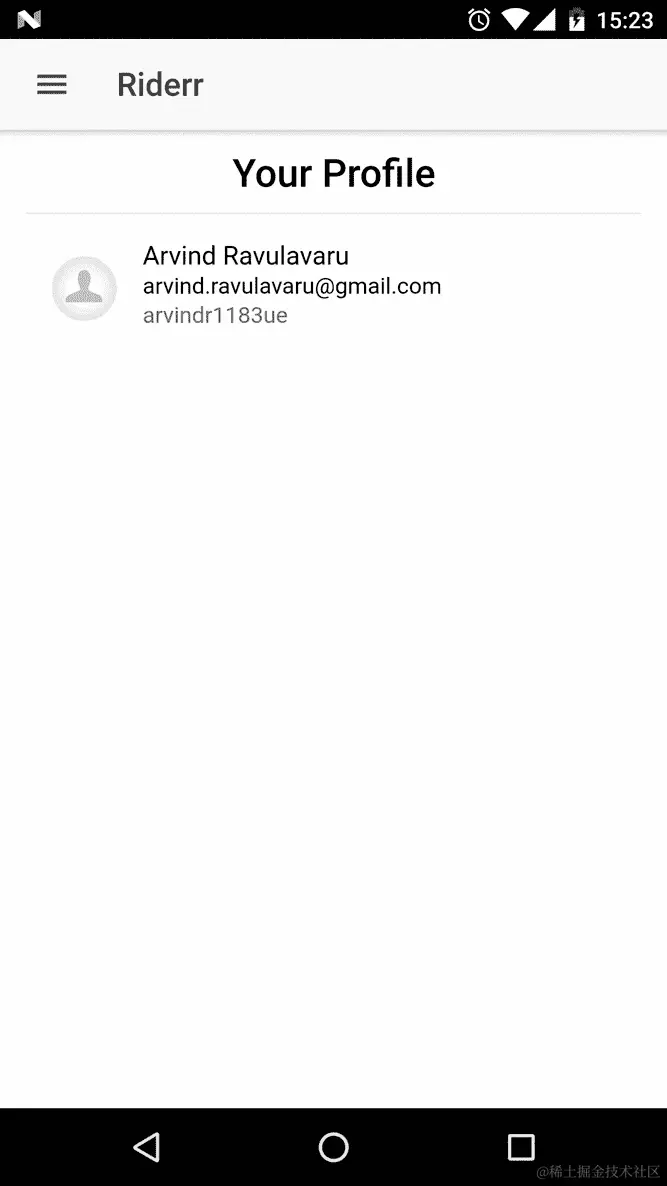
Task: Go back using the system back button
Action: pyautogui.click(x=146, y=1146)
